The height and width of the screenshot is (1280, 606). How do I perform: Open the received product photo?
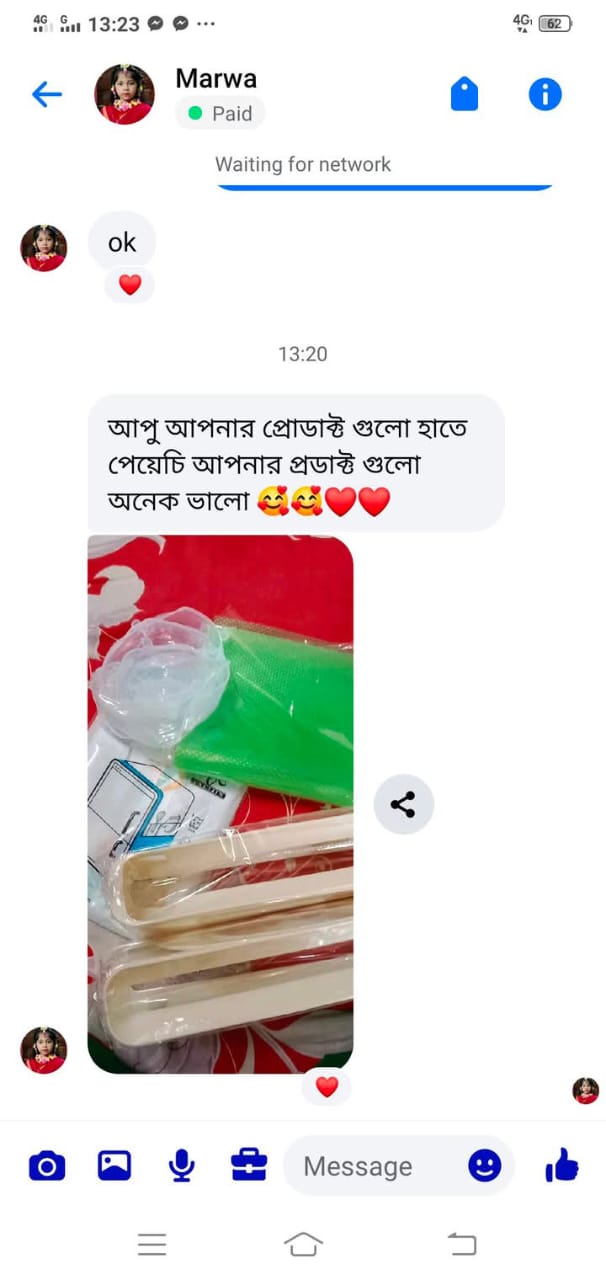(220, 804)
